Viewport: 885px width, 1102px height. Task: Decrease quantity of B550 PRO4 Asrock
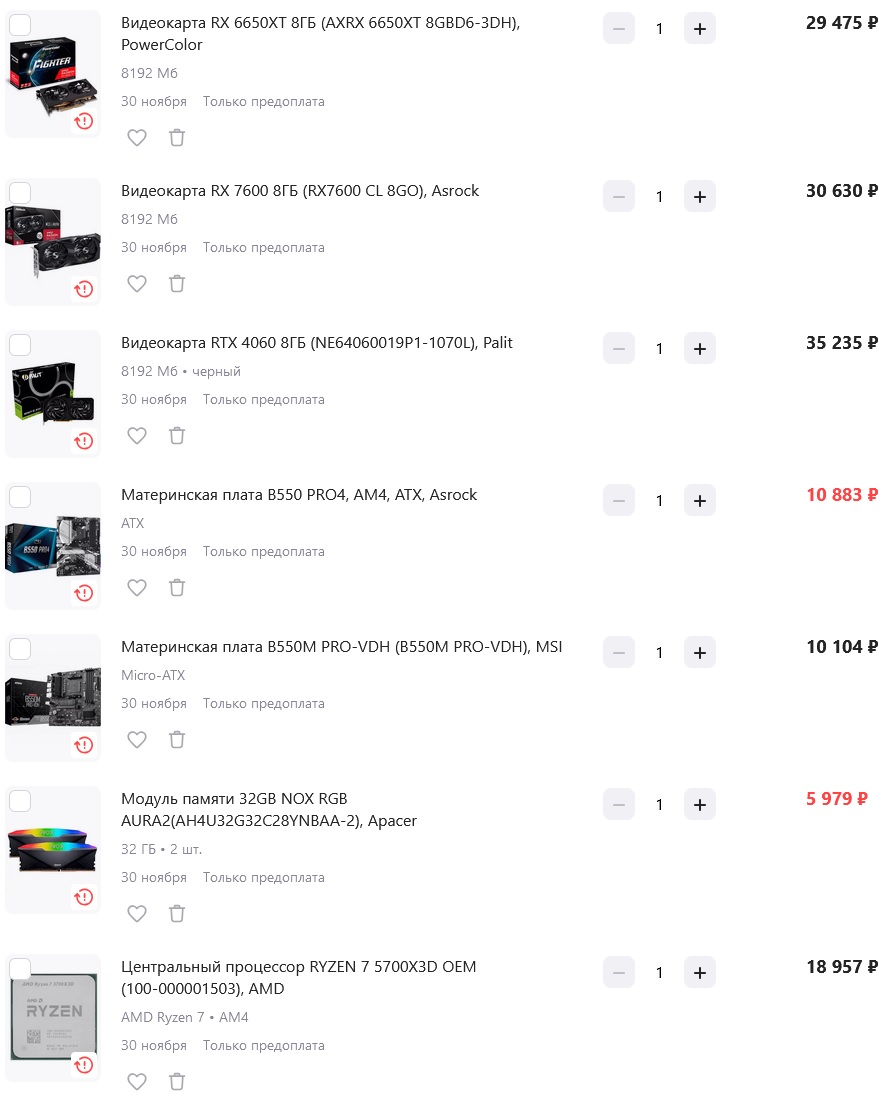[x=618, y=501]
